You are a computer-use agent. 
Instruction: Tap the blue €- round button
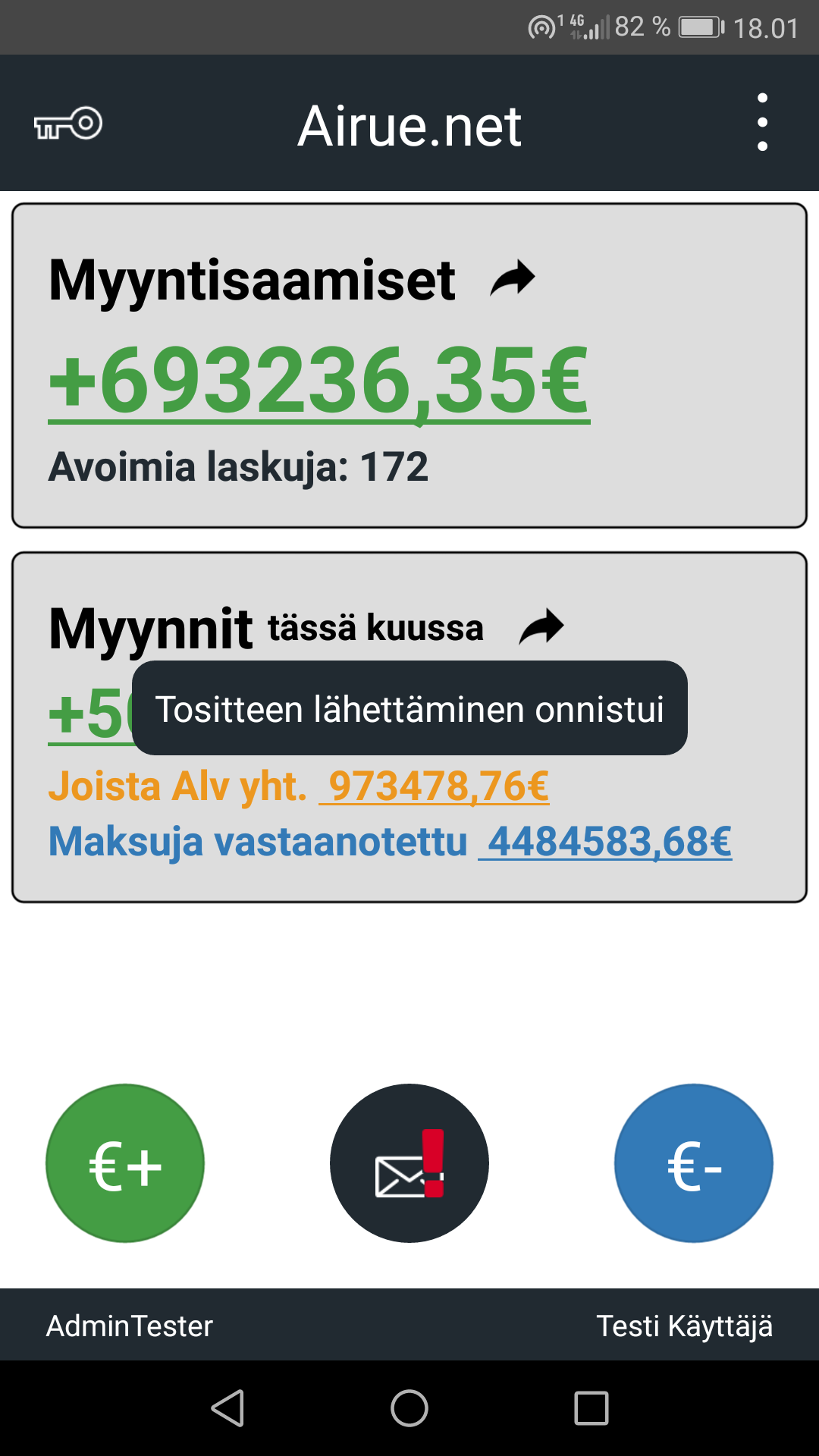click(694, 1163)
